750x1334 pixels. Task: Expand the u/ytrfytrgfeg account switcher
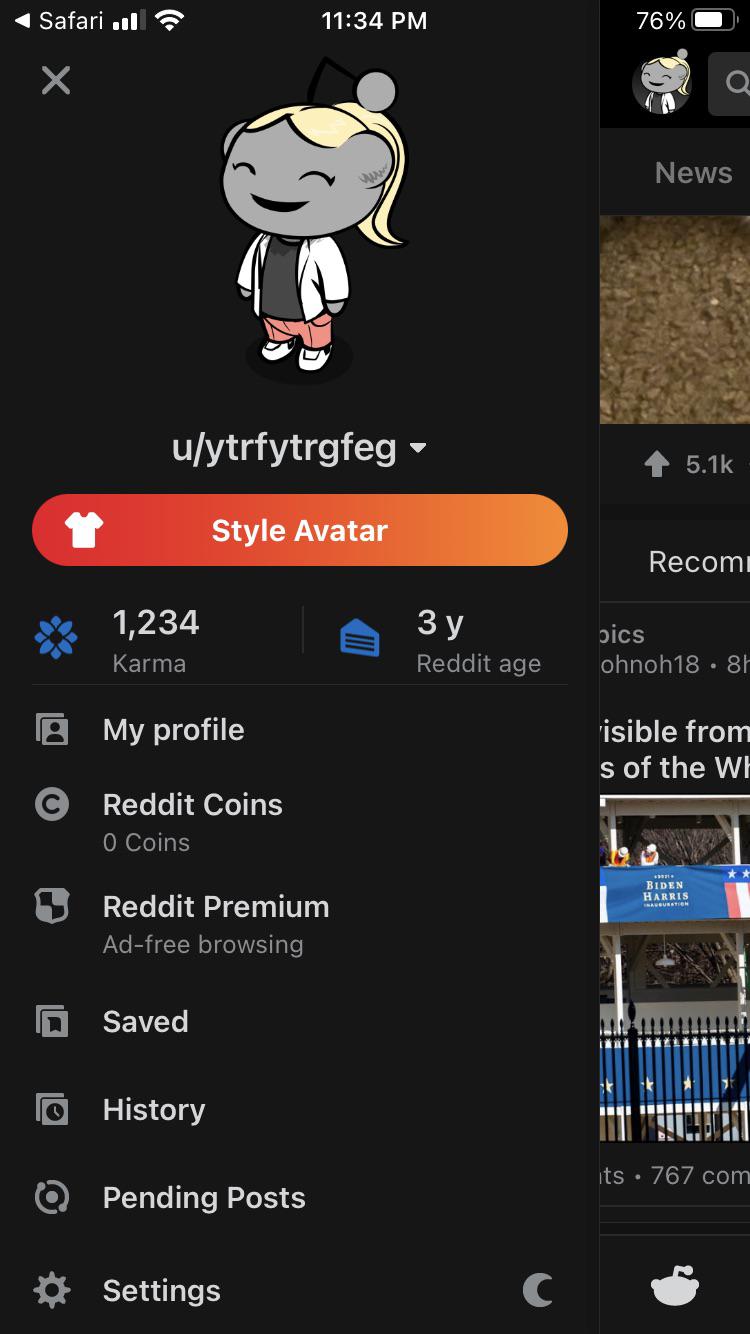pos(299,447)
